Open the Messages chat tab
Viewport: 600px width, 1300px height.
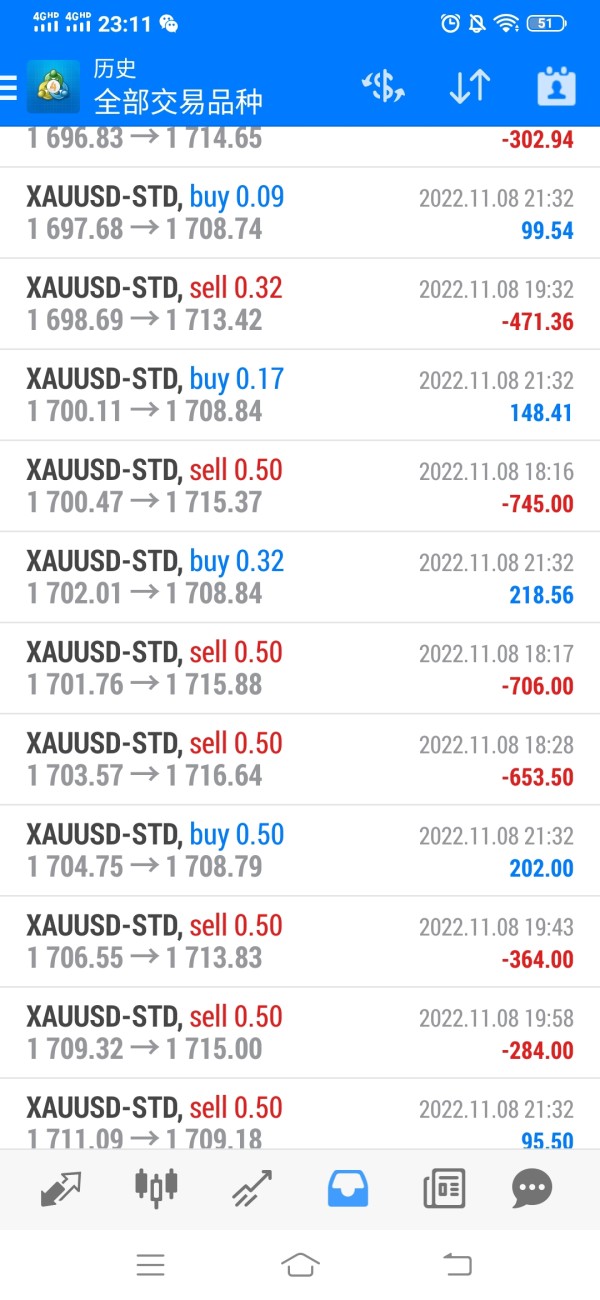532,1188
